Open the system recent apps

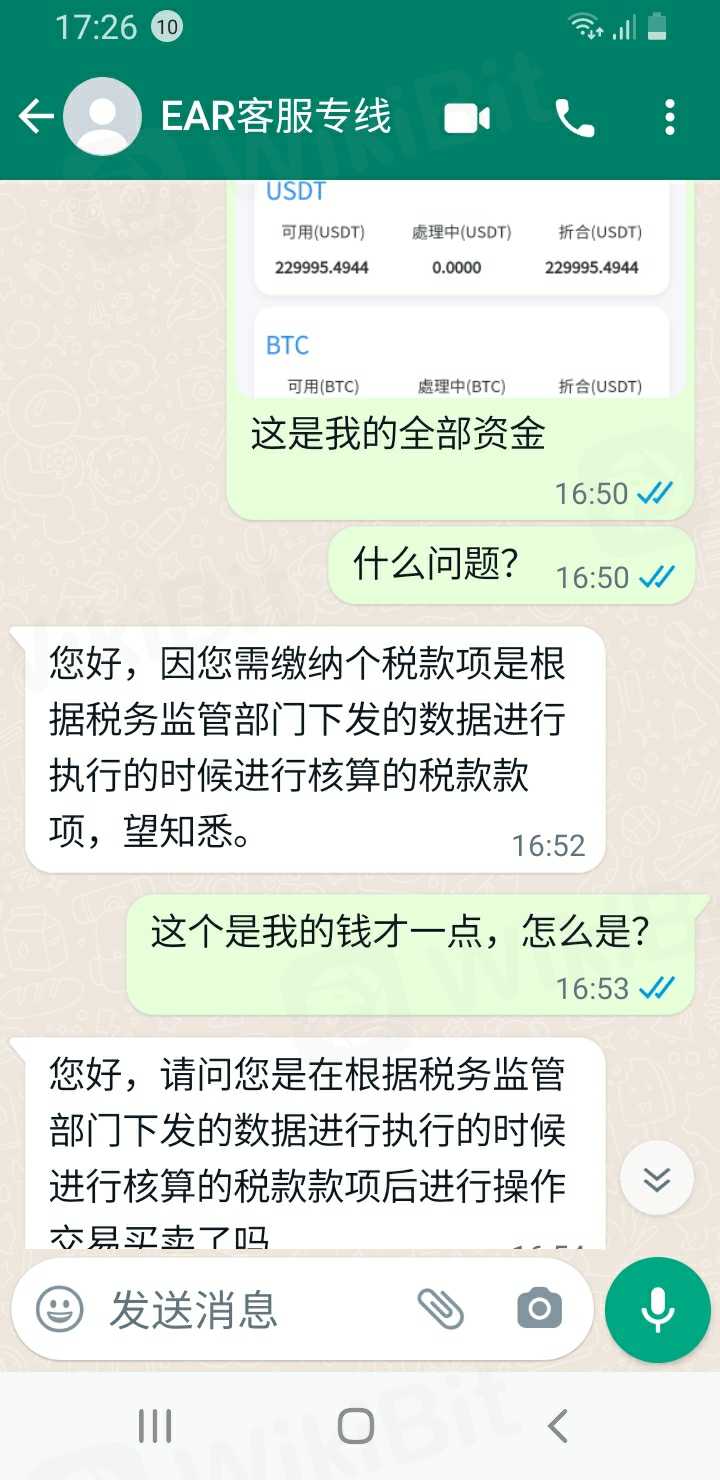tap(155, 1426)
